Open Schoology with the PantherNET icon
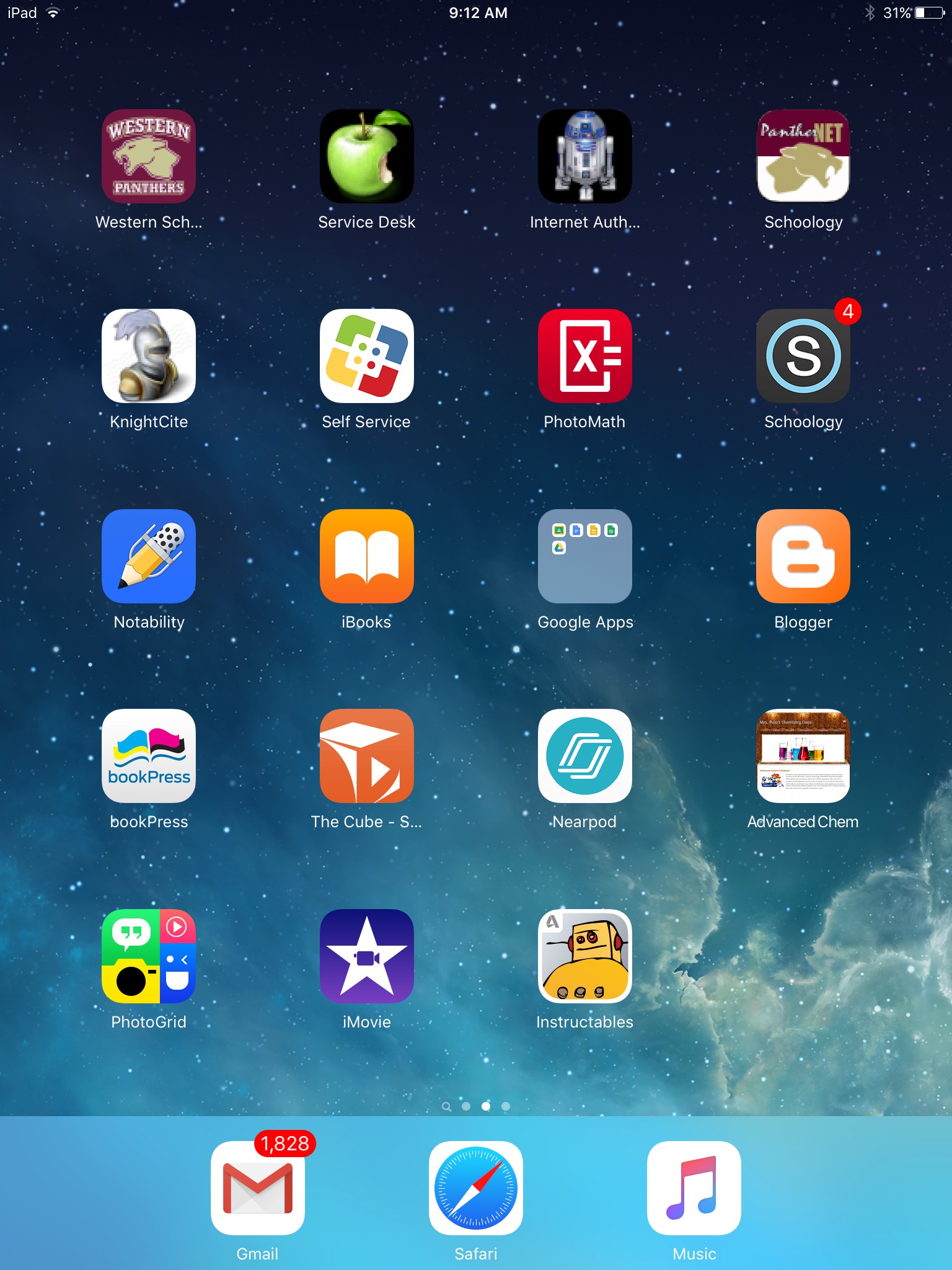Viewport: 952px width, 1270px height. tap(803, 156)
